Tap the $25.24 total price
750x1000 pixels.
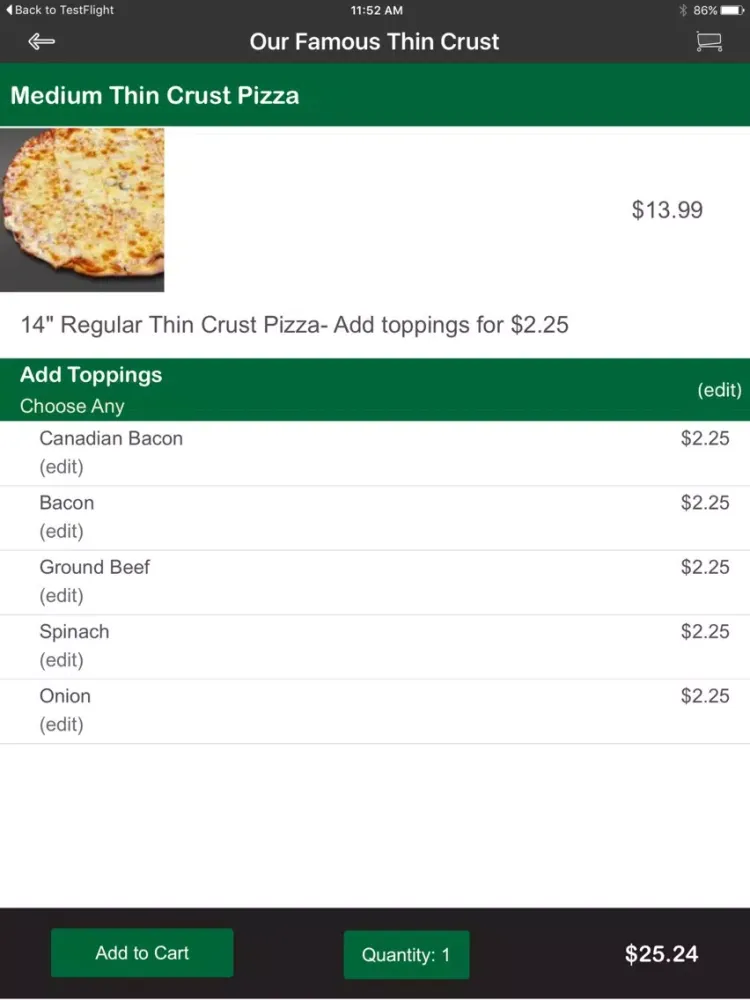coord(661,954)
